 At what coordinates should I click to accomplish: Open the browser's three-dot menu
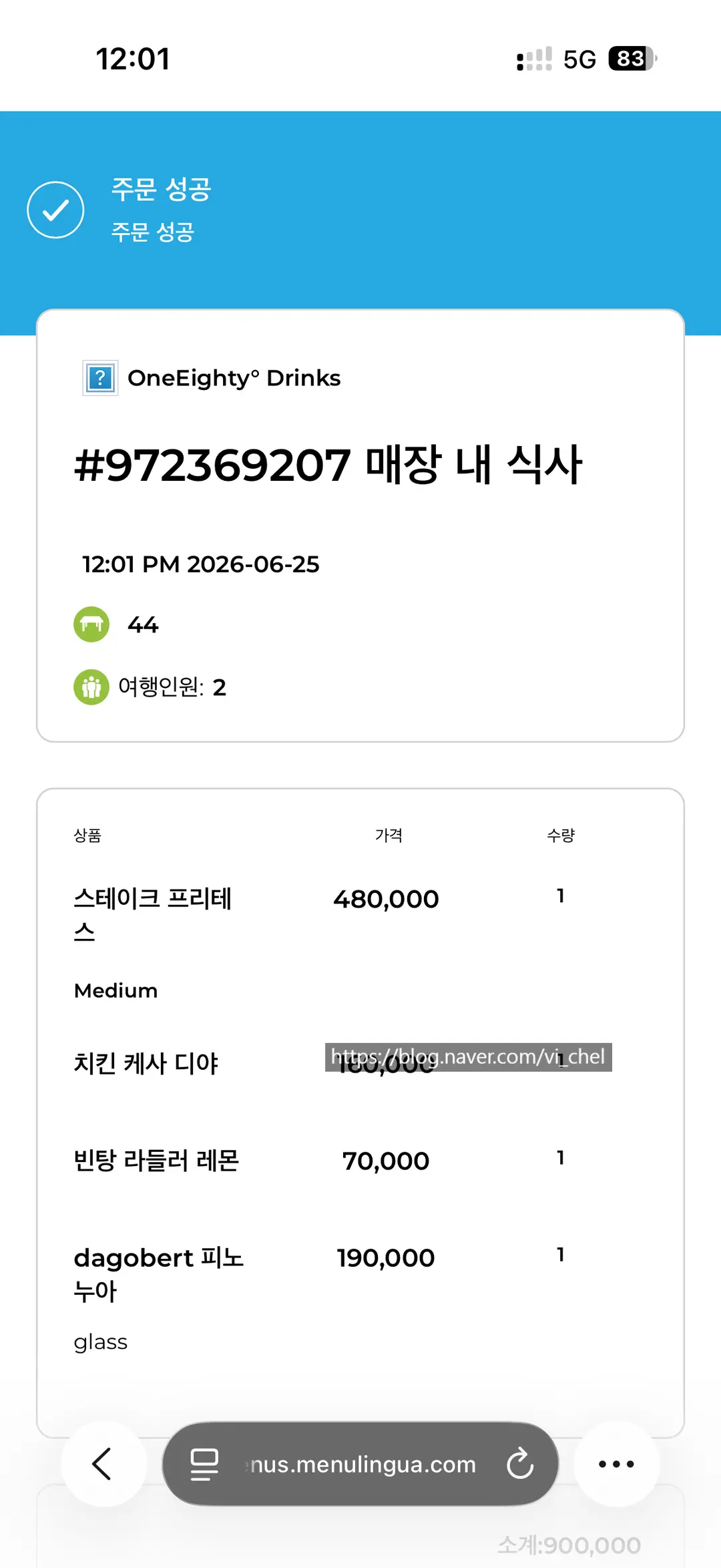(x=617, y=1464)
